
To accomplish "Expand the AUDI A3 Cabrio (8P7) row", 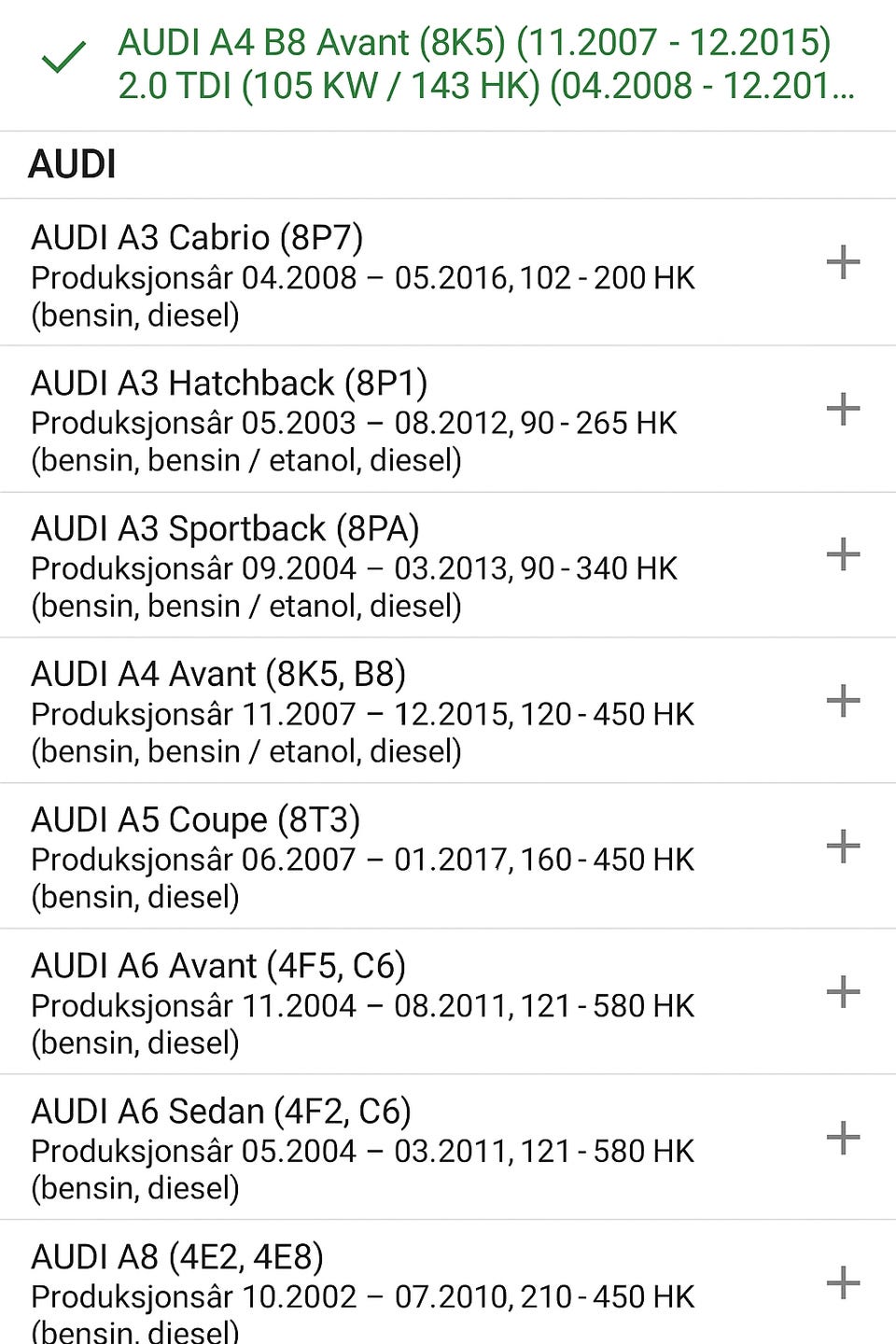I will click(x=843, y=262).
